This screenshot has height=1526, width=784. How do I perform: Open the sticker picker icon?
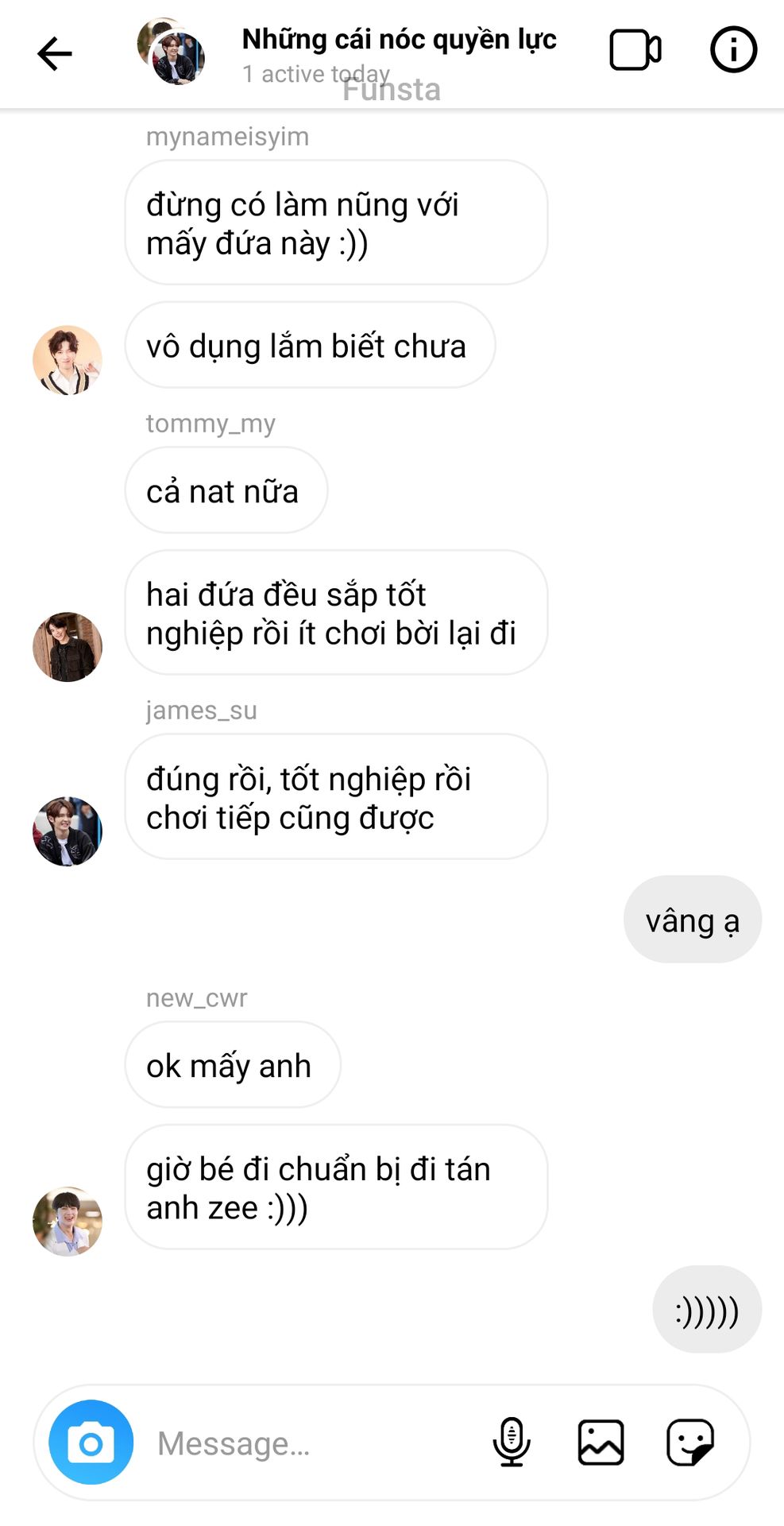point(689,1442)
